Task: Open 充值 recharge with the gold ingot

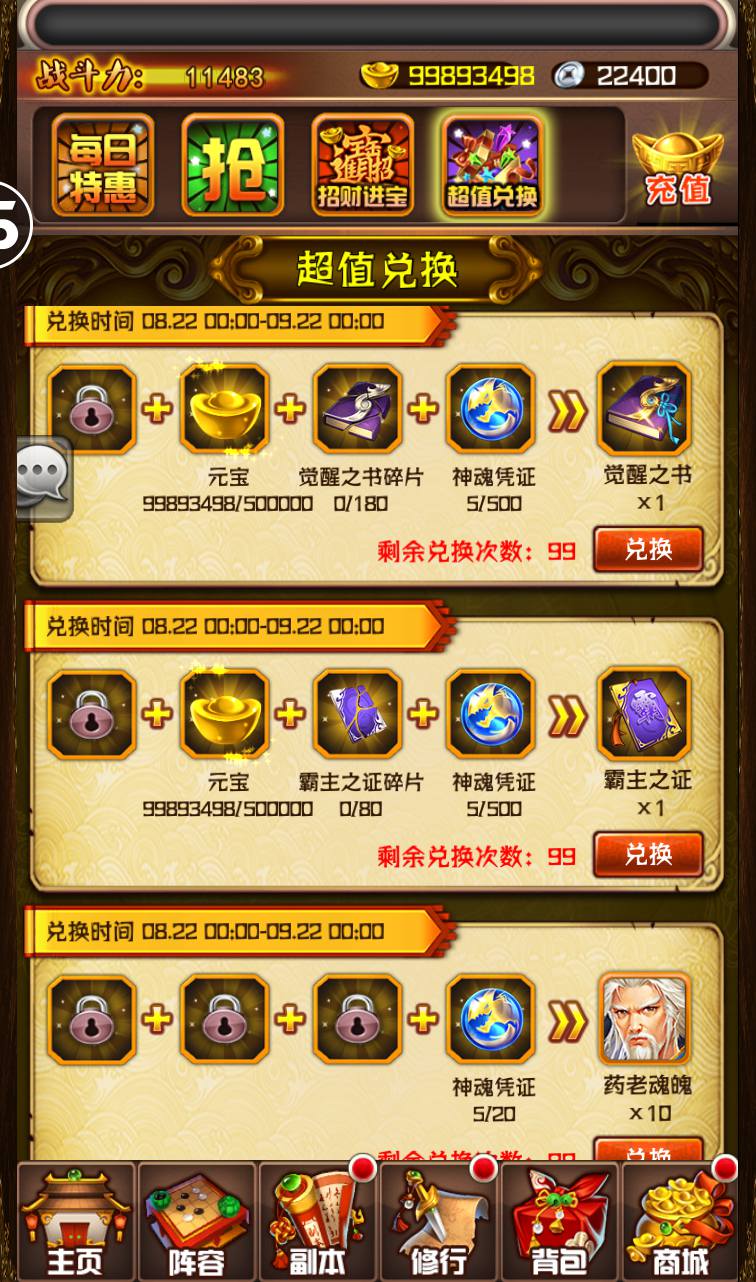Action: click(677, 170)
